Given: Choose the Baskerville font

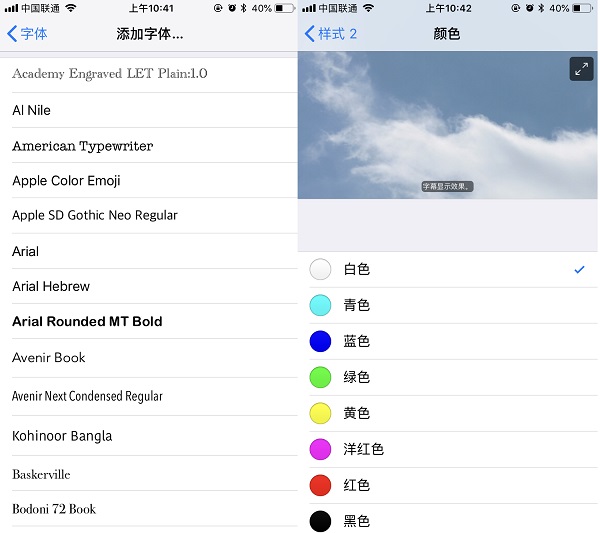Looking at the screenshot, I should click(x=41, y=474).
